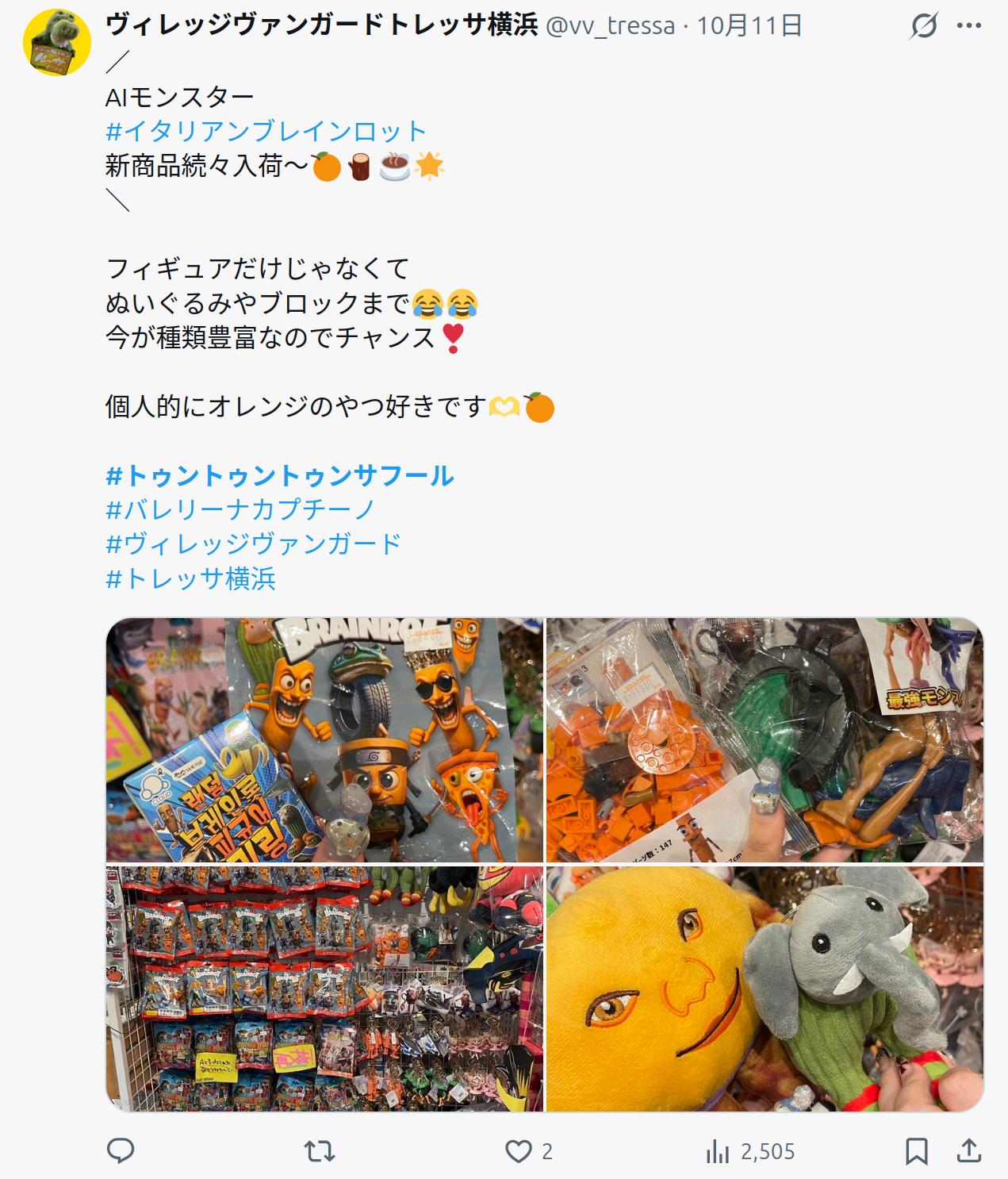Follow the #バレリーナカプチーノ hashtag link
Screen dimensions: 1008x1179
point(240,509)
